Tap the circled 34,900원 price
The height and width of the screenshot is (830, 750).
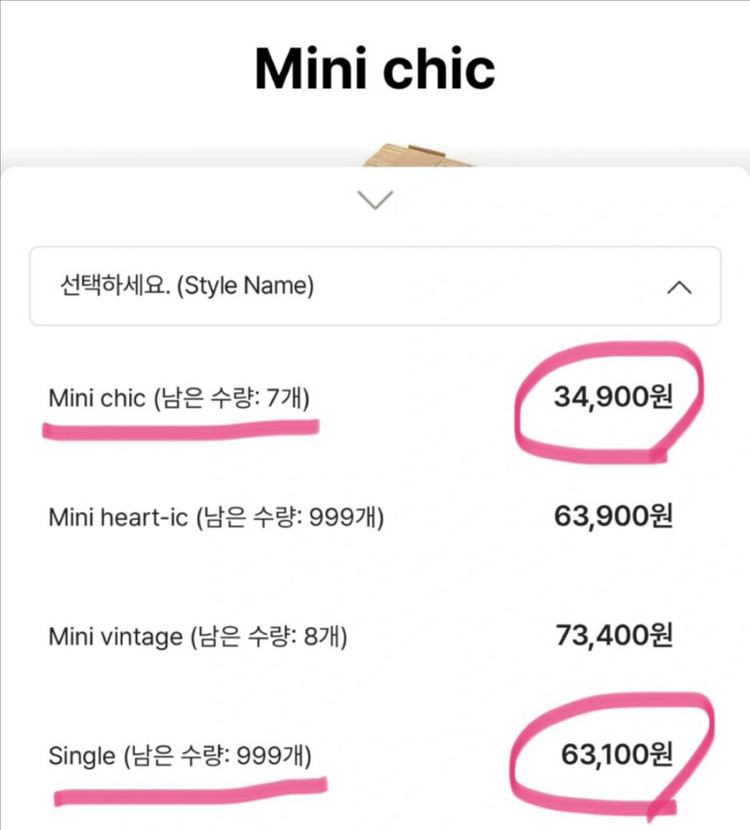pos(613,397)
